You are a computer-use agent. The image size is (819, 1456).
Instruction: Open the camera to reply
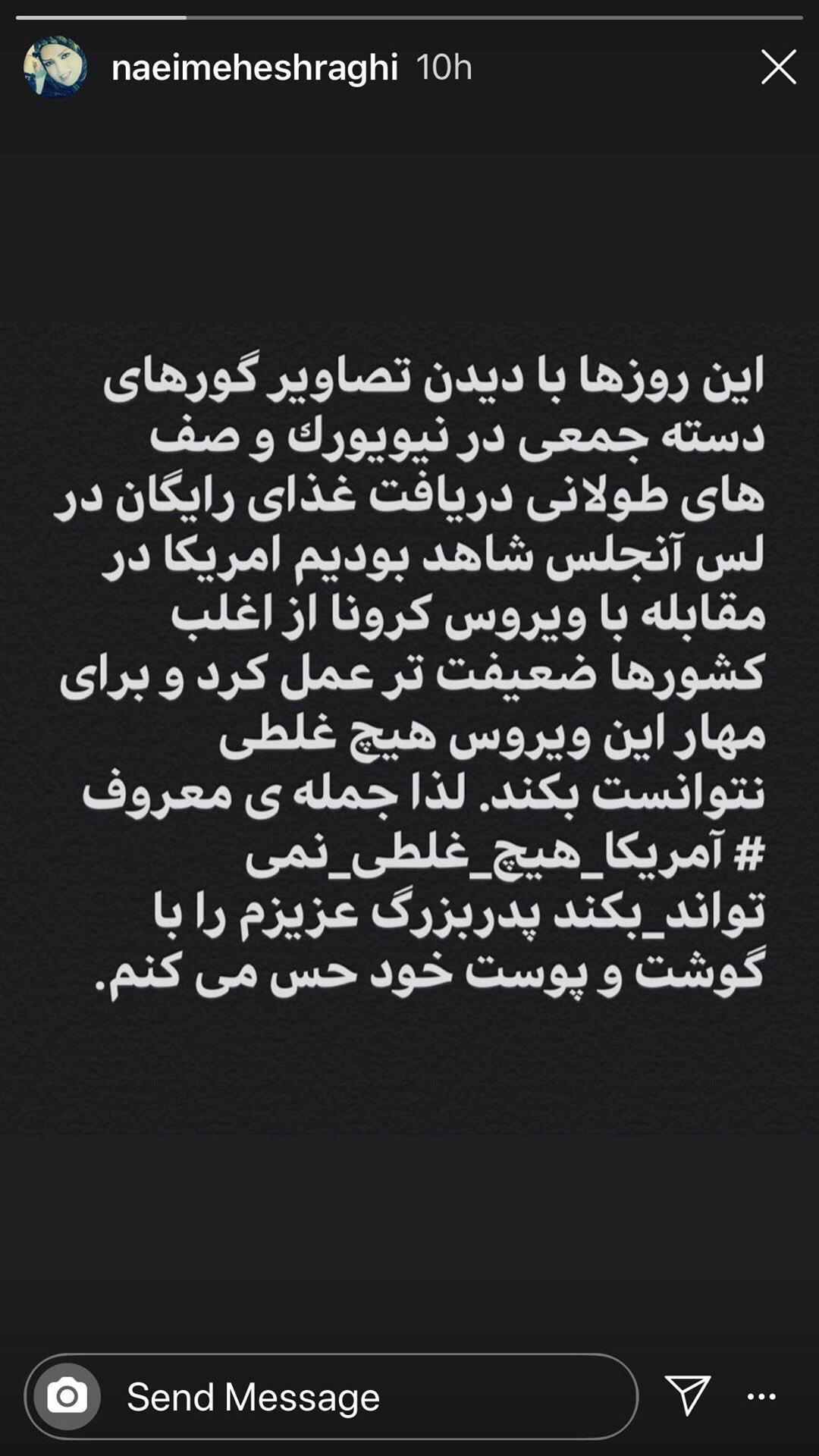tap(67, 1397)
